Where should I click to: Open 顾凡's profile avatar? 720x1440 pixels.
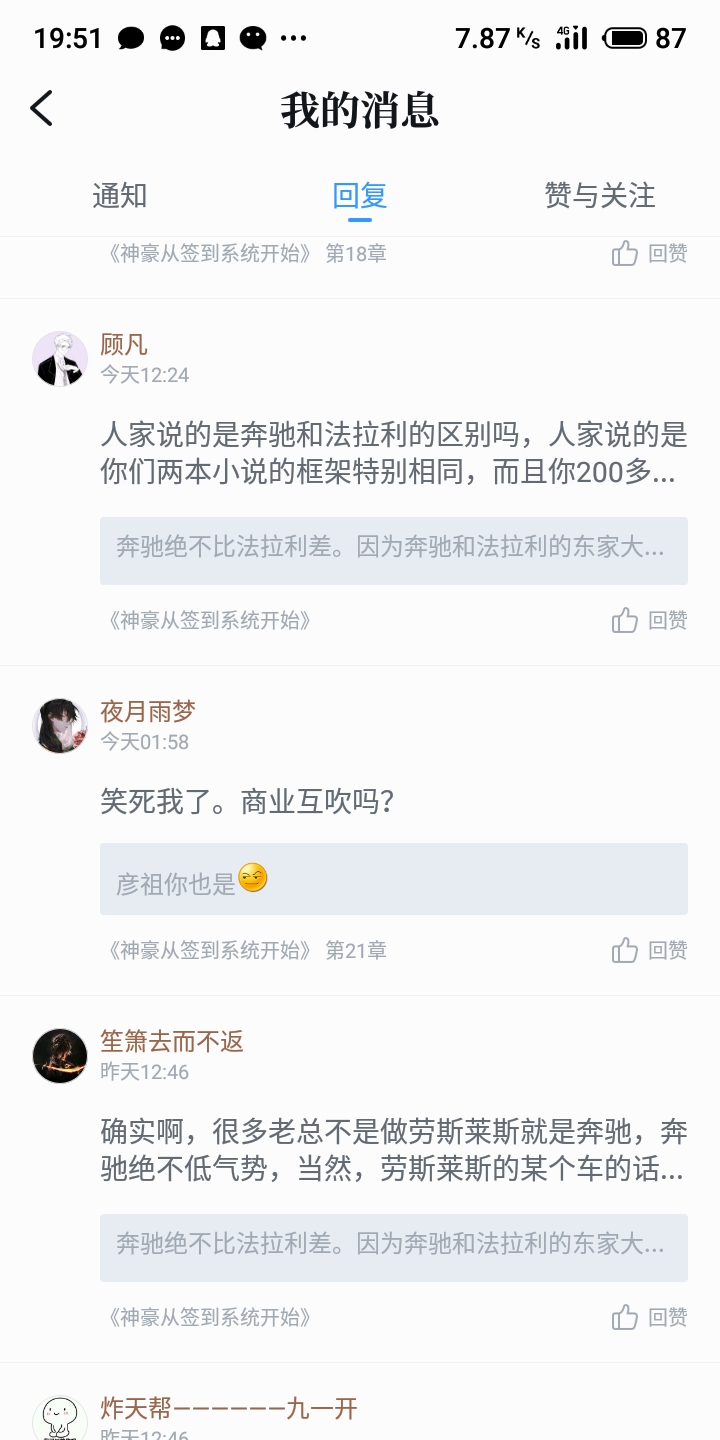60,359
